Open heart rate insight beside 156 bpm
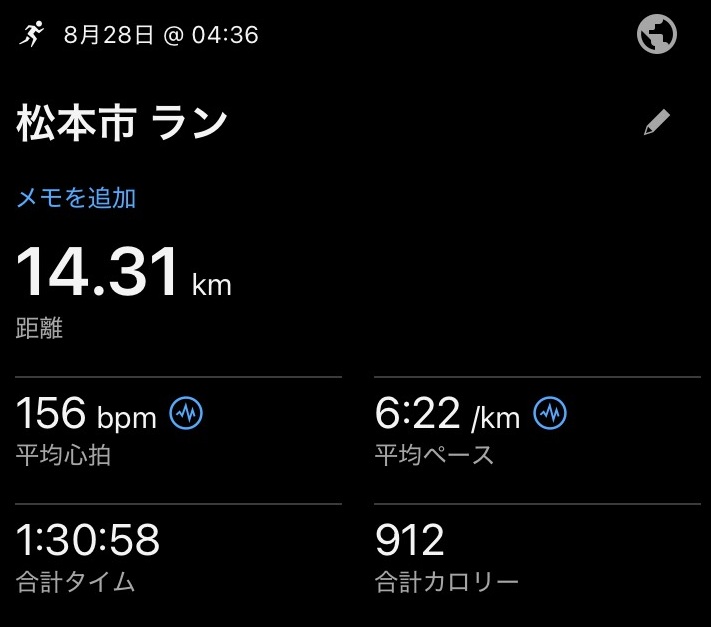 186,413
